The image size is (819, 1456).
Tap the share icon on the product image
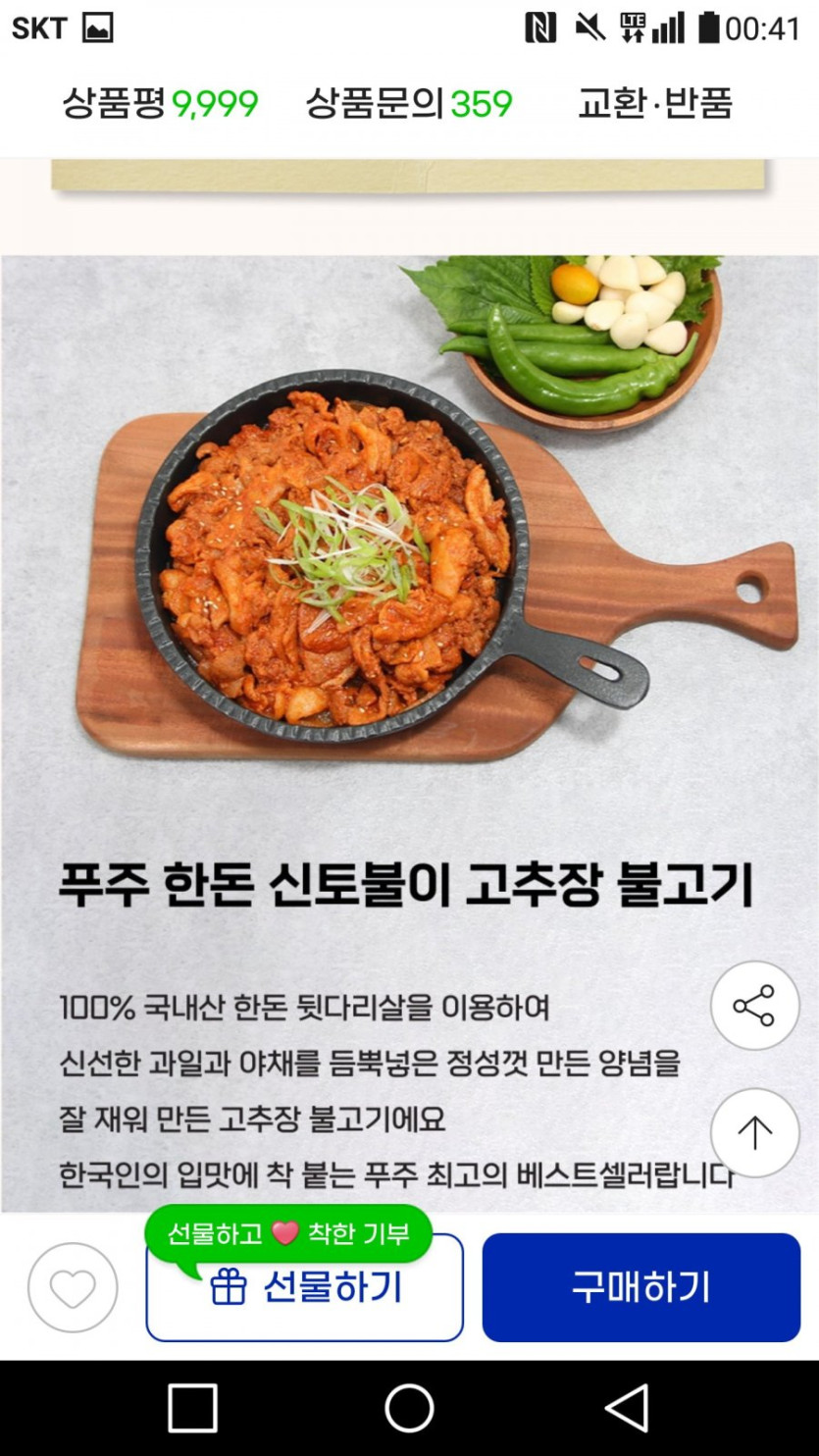click(x=753, y=1006)
